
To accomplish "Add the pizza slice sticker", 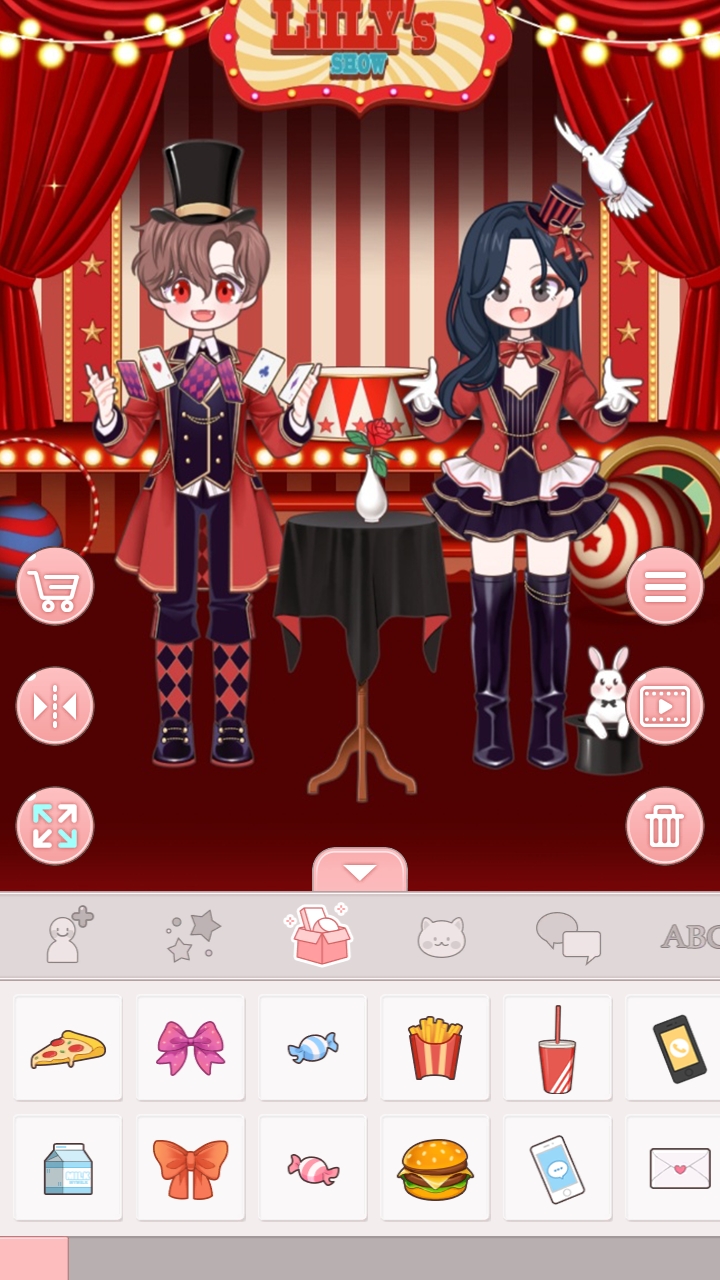I will point(68,1048).
